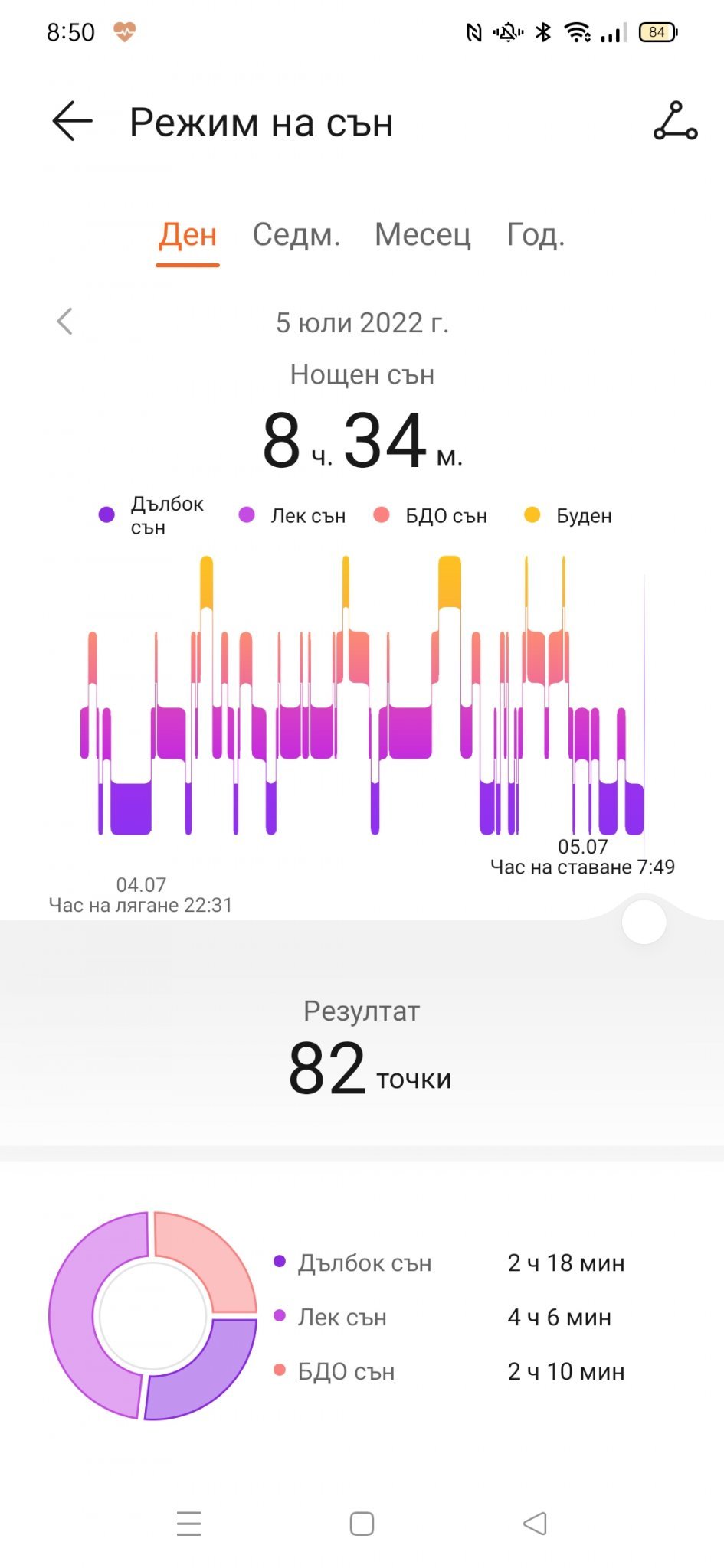Switch to the Год. tab
This screenshot has width=724, height=1568.
(536, 235)
